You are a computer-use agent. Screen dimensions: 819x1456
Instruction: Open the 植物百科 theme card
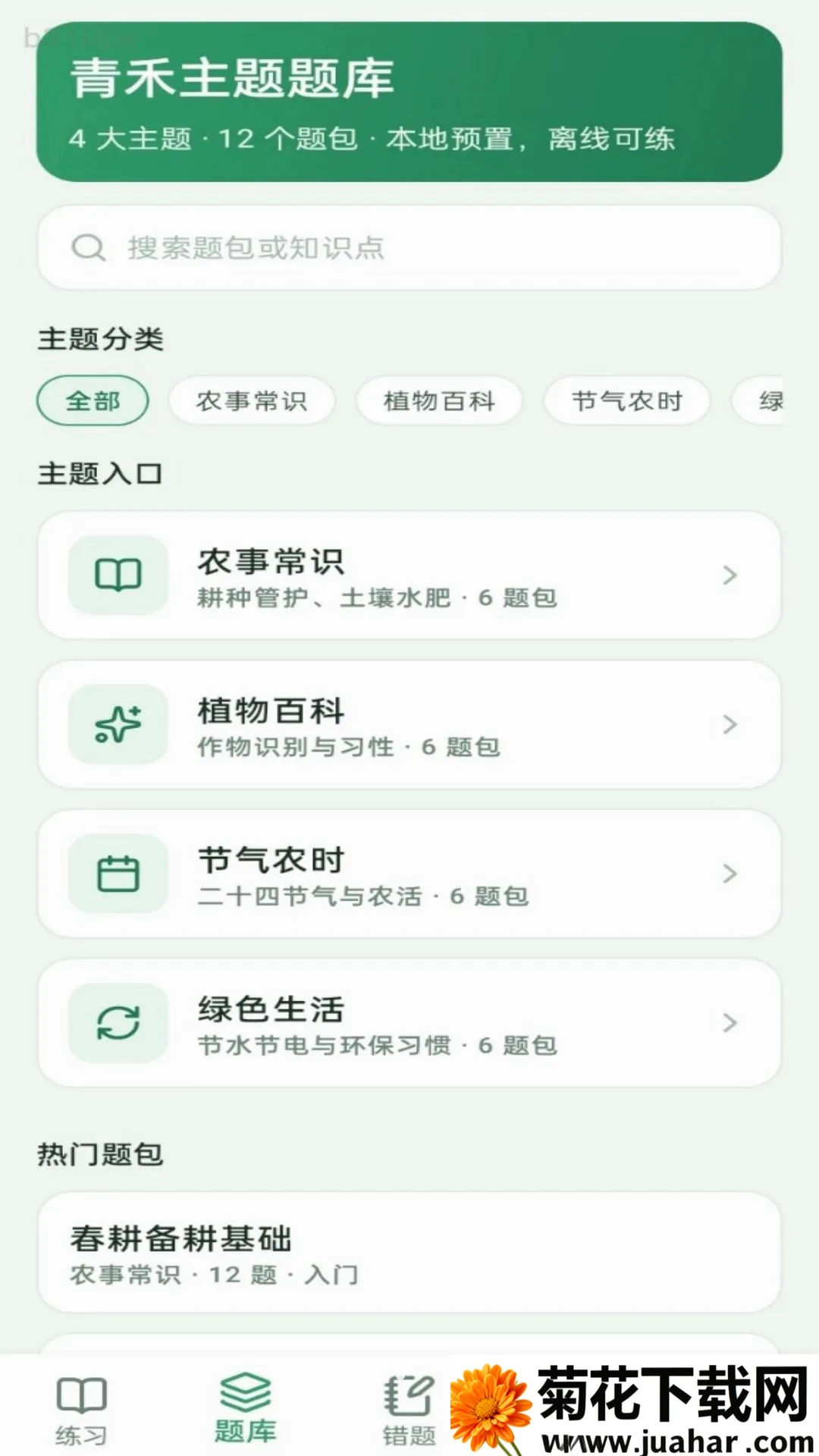point(409,724)
